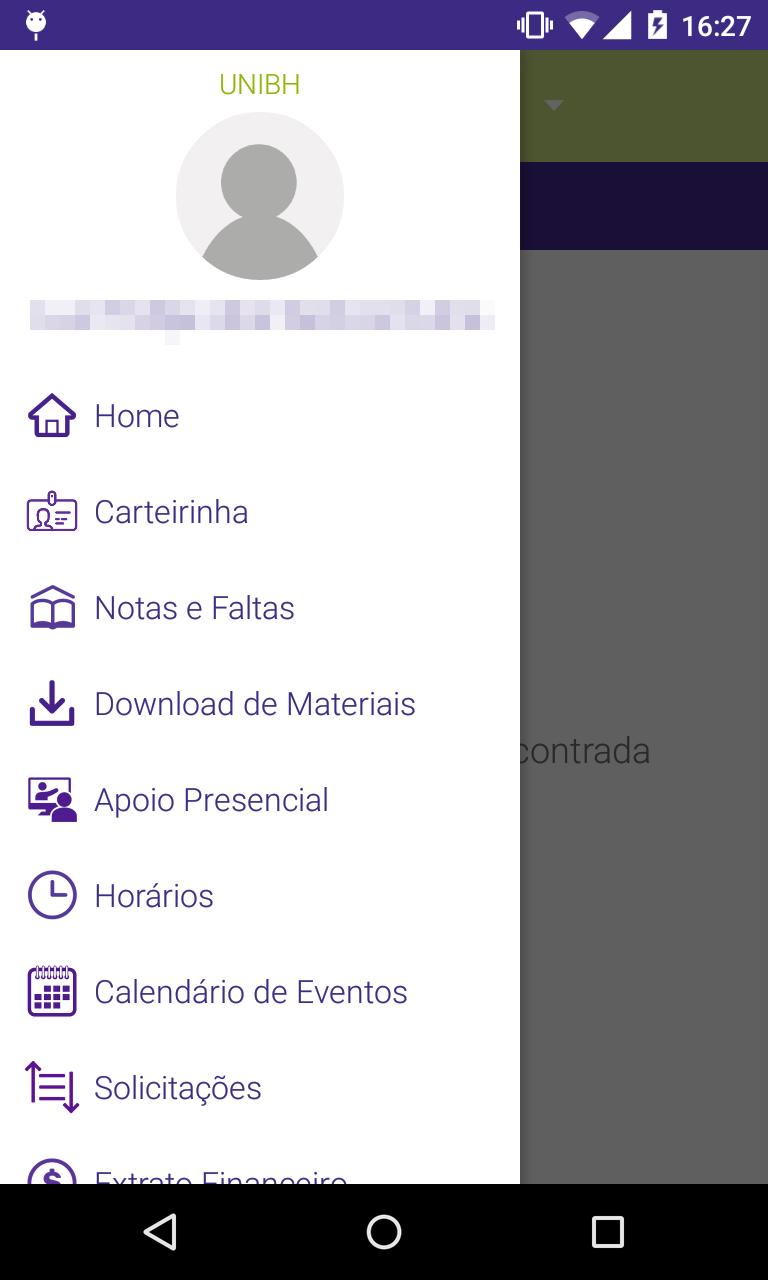Open Carteirinha student card

170,512
